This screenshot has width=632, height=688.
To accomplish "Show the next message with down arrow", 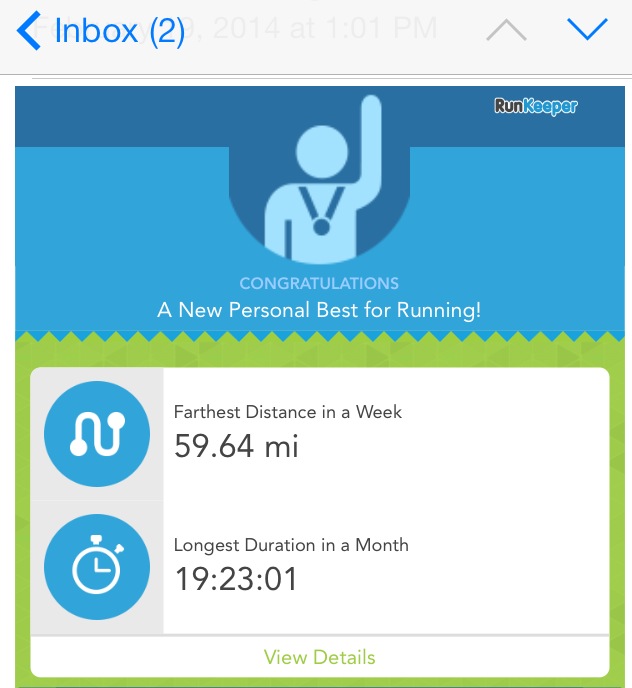I will coord(587,30).
